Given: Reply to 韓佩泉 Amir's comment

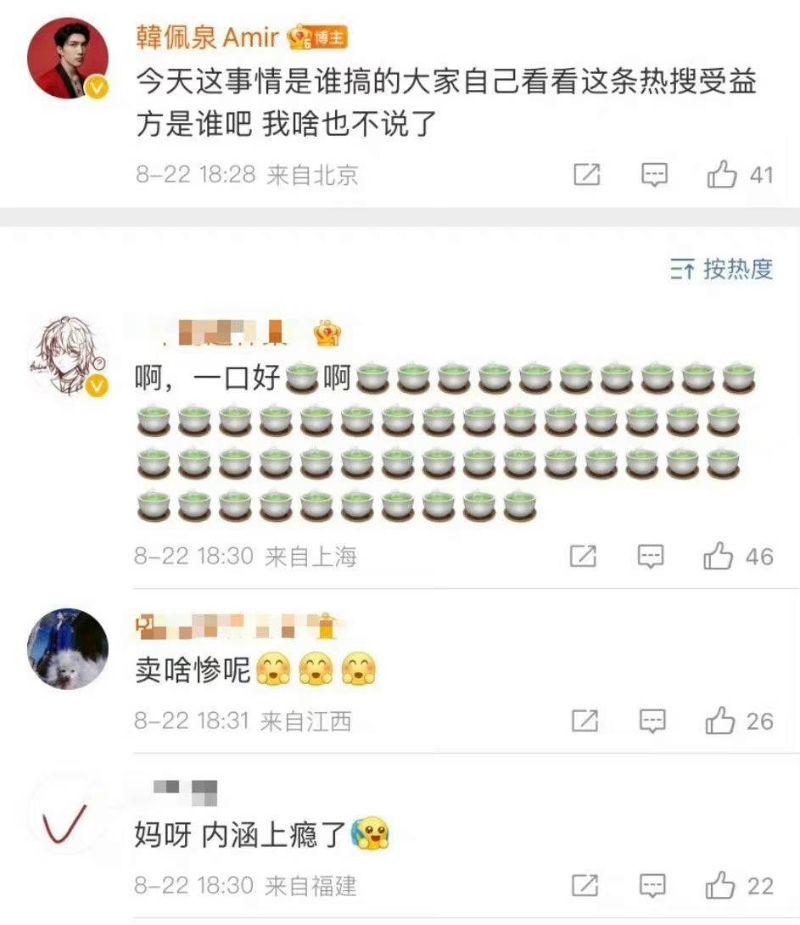Looking at the screenshot, I should 654,175.
